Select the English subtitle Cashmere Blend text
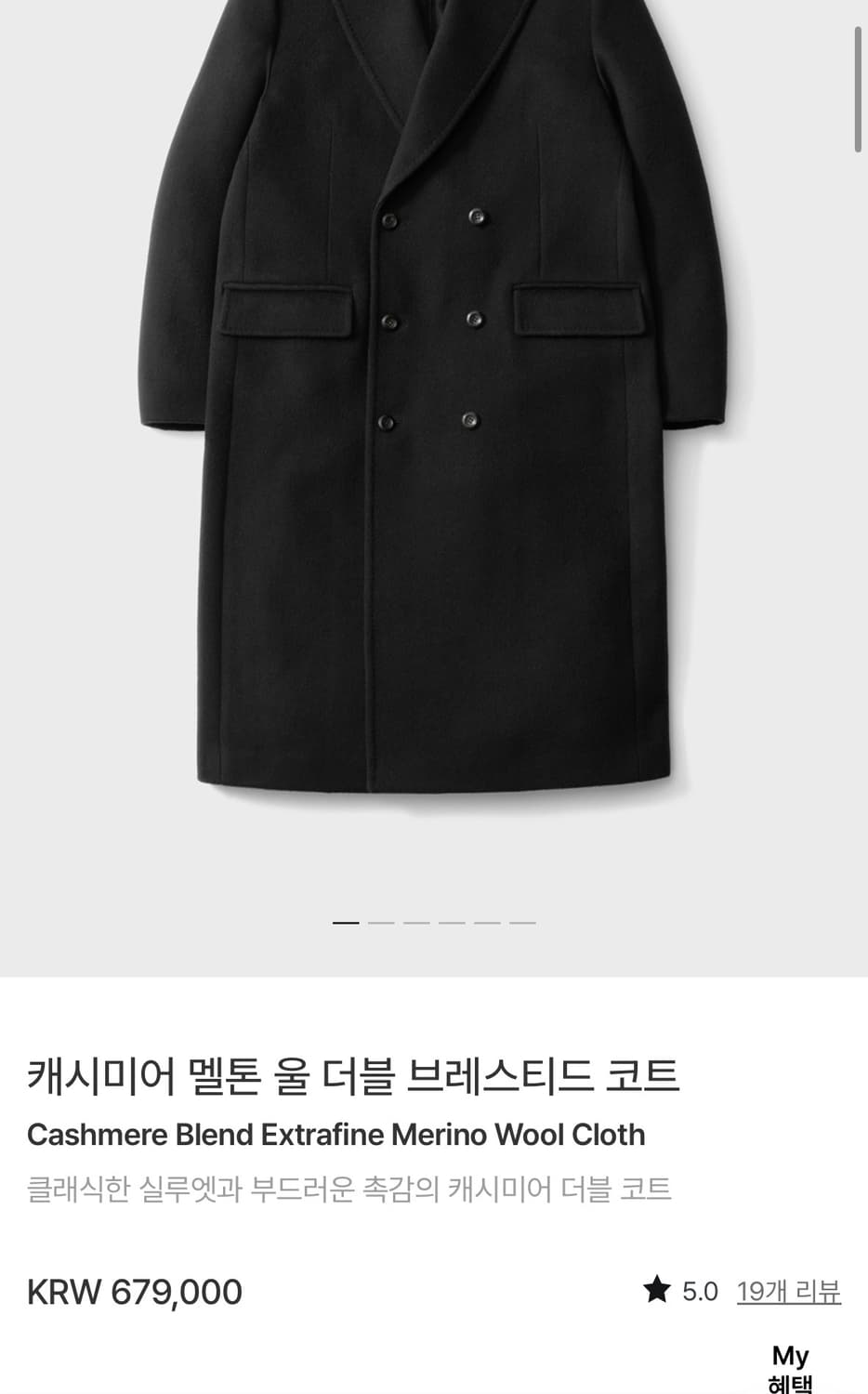The image size is (868, 1394). point(336,1134)
